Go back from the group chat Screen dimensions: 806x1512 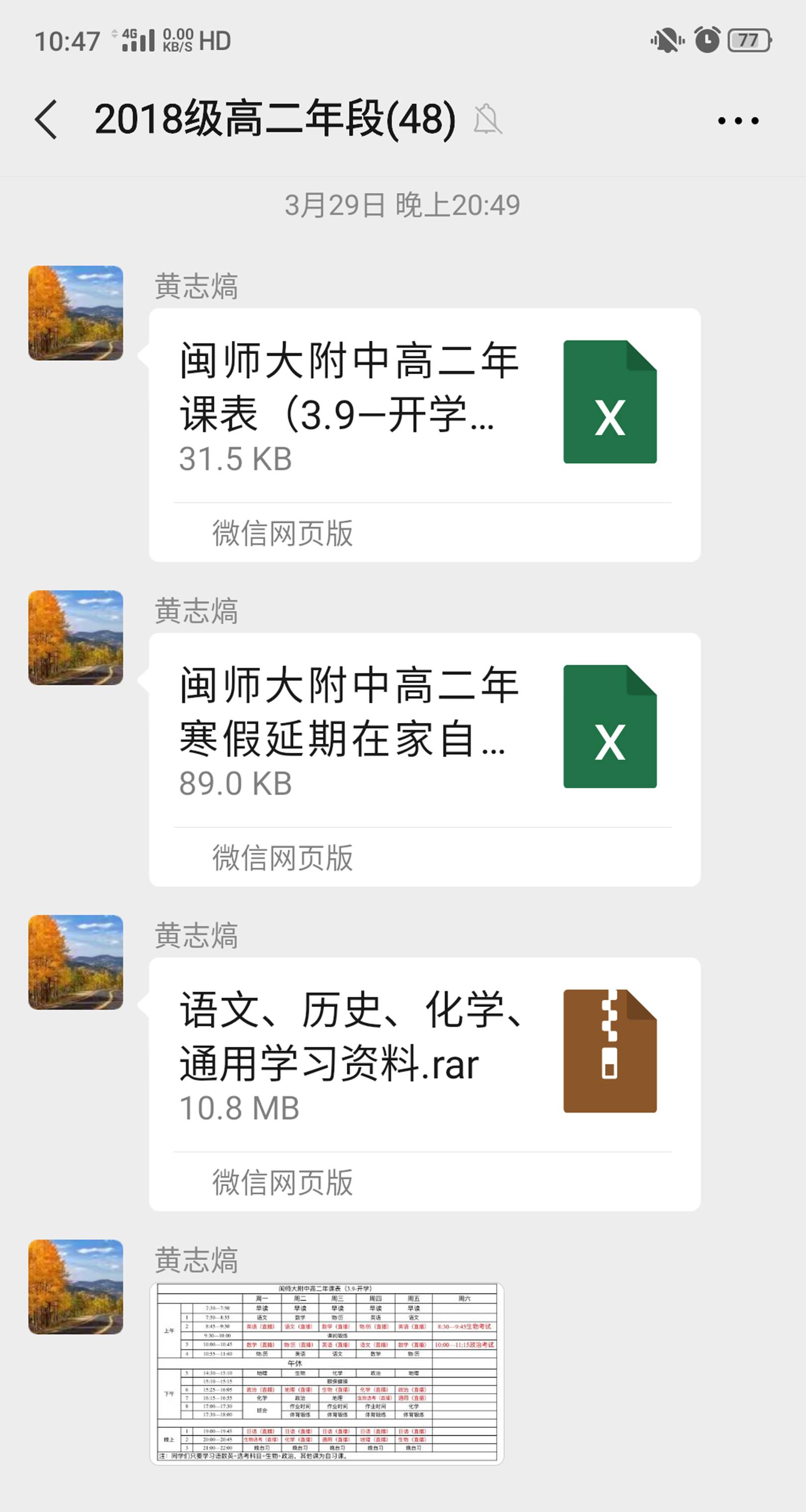(47, 120)
